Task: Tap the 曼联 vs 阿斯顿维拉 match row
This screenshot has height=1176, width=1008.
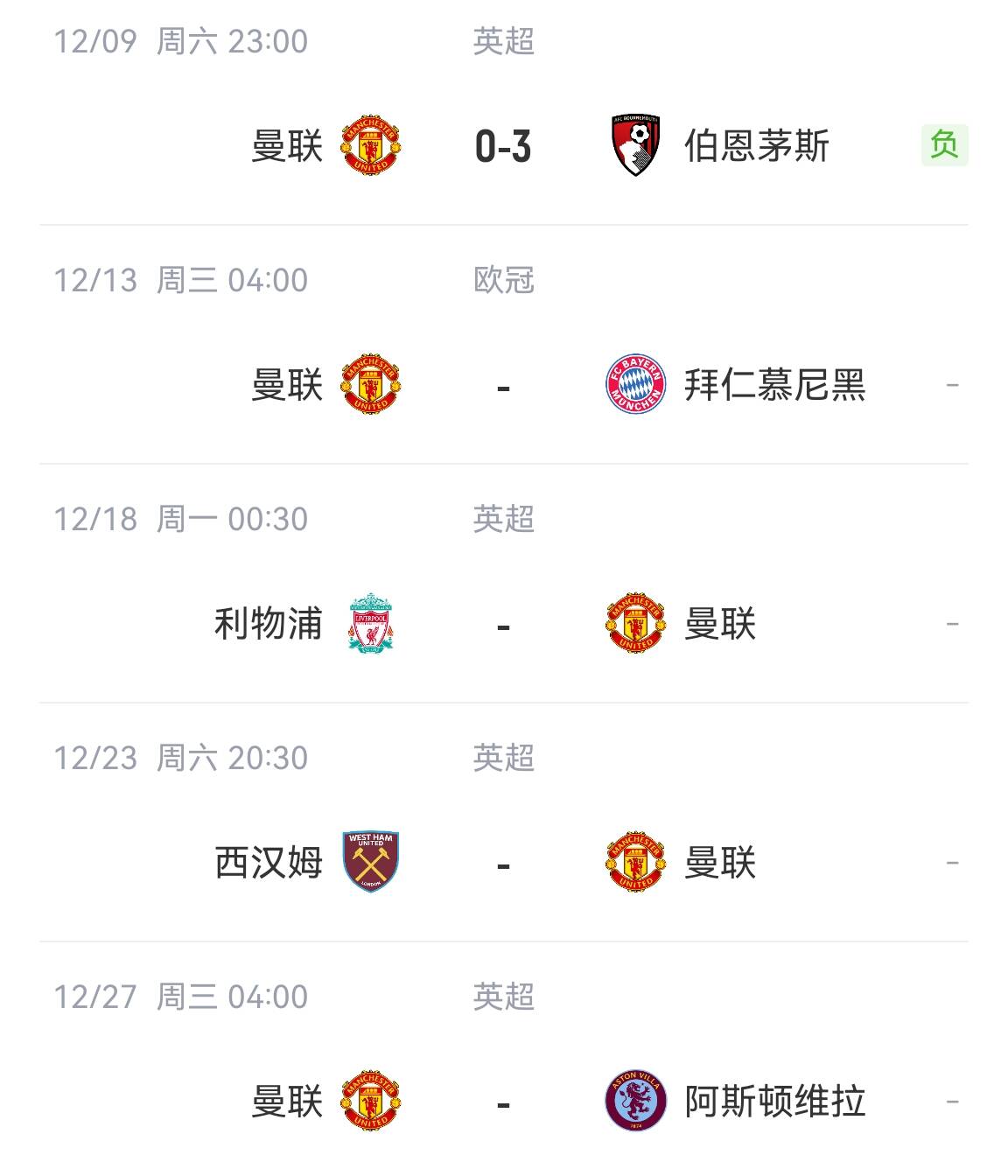Action: [503, 1102]
